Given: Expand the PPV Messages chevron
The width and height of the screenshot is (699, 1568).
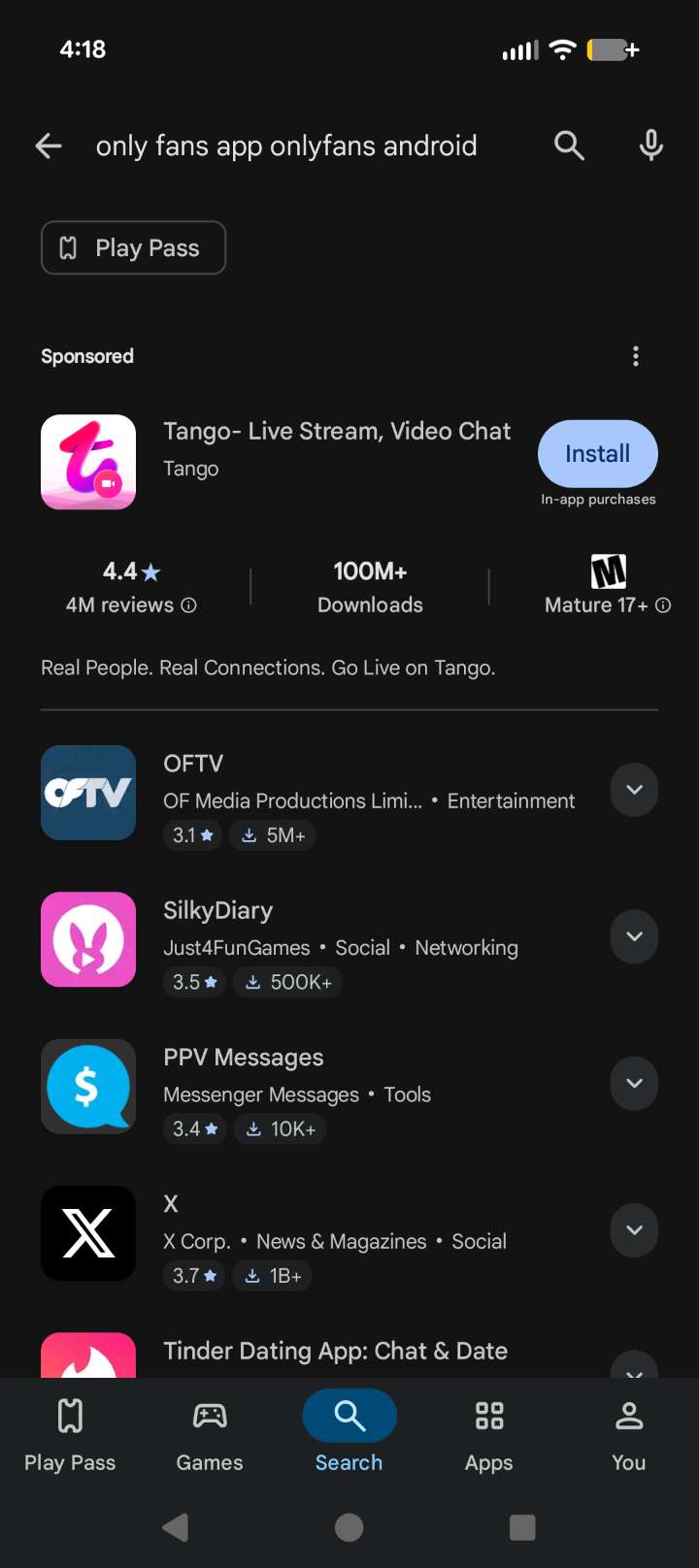Looking at the screenshot, I should click(x=634, y=1083).
